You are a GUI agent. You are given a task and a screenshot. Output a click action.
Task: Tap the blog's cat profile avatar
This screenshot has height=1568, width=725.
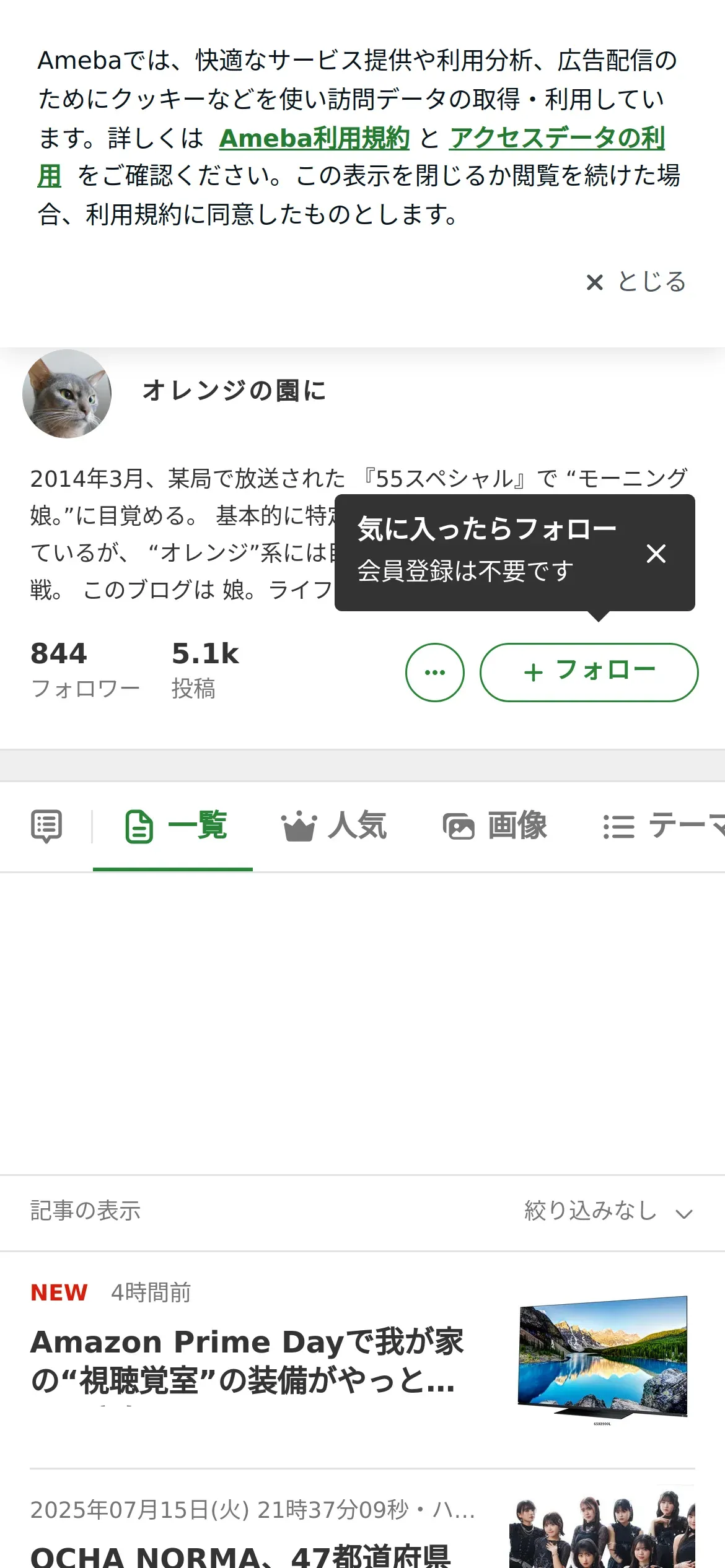click(67, 394)
